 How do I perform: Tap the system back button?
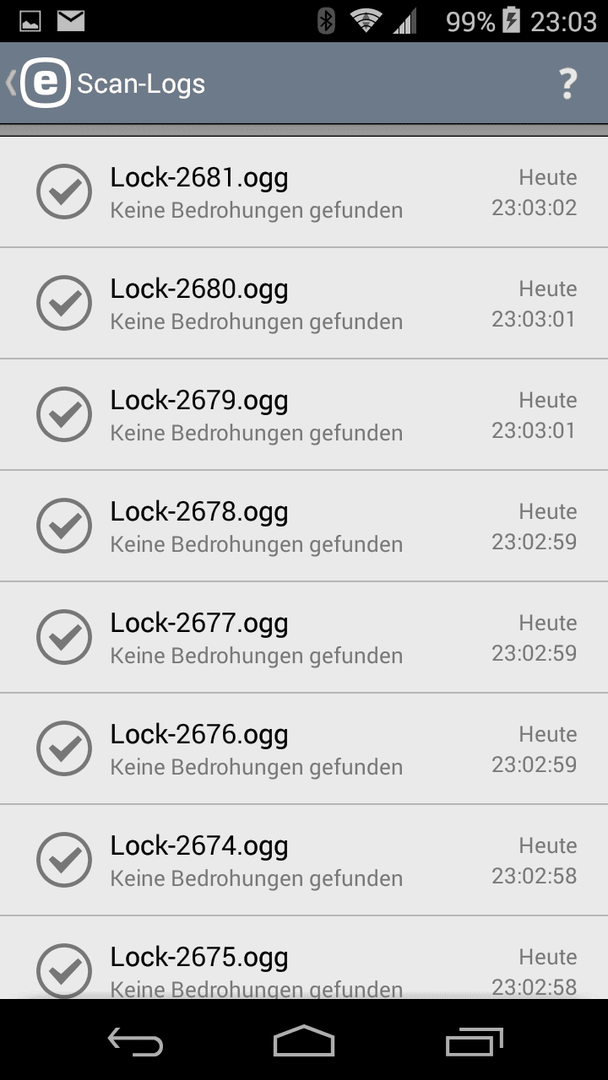136,1041
